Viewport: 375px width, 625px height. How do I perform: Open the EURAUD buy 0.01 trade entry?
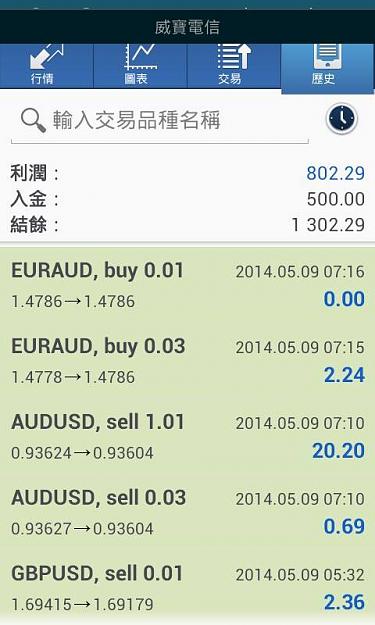point(187,285)
